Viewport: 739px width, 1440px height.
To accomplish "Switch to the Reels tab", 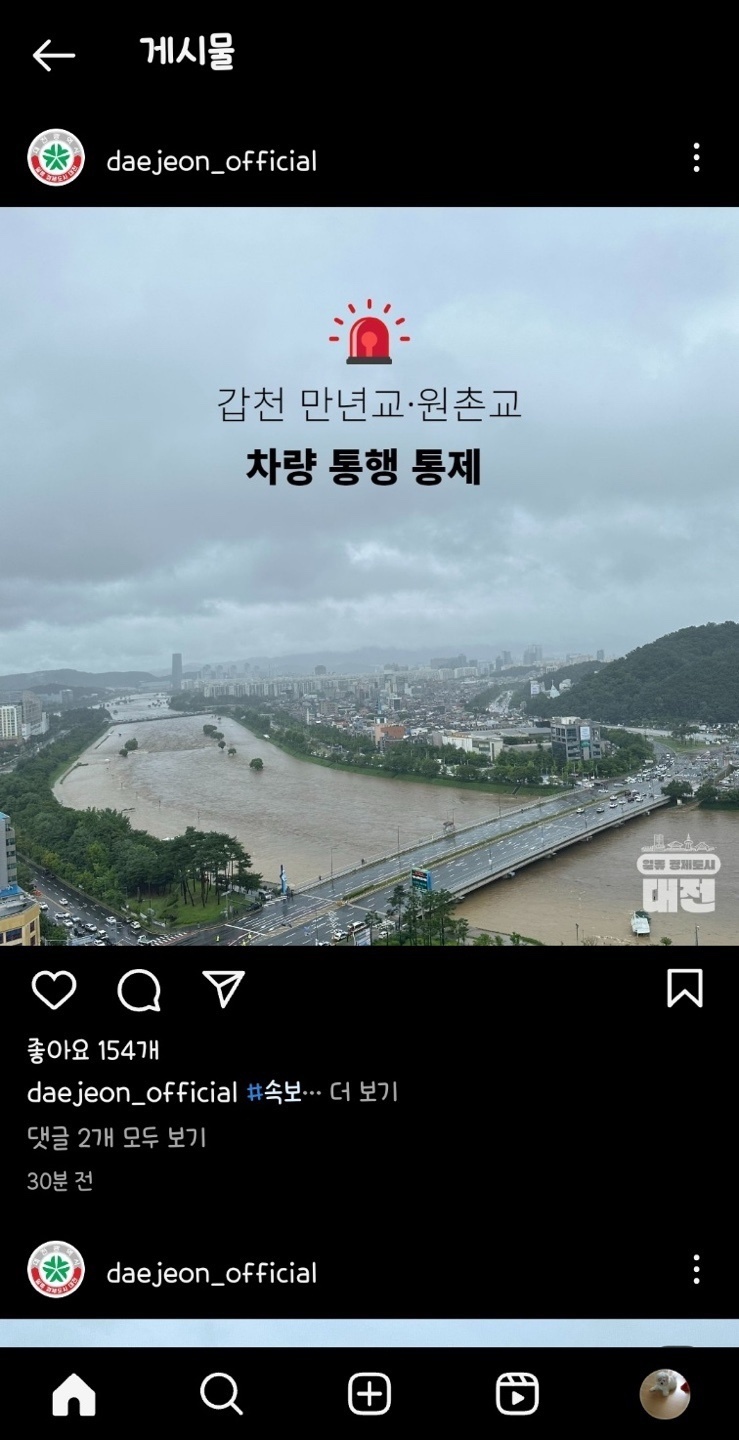I will 517,1394.
